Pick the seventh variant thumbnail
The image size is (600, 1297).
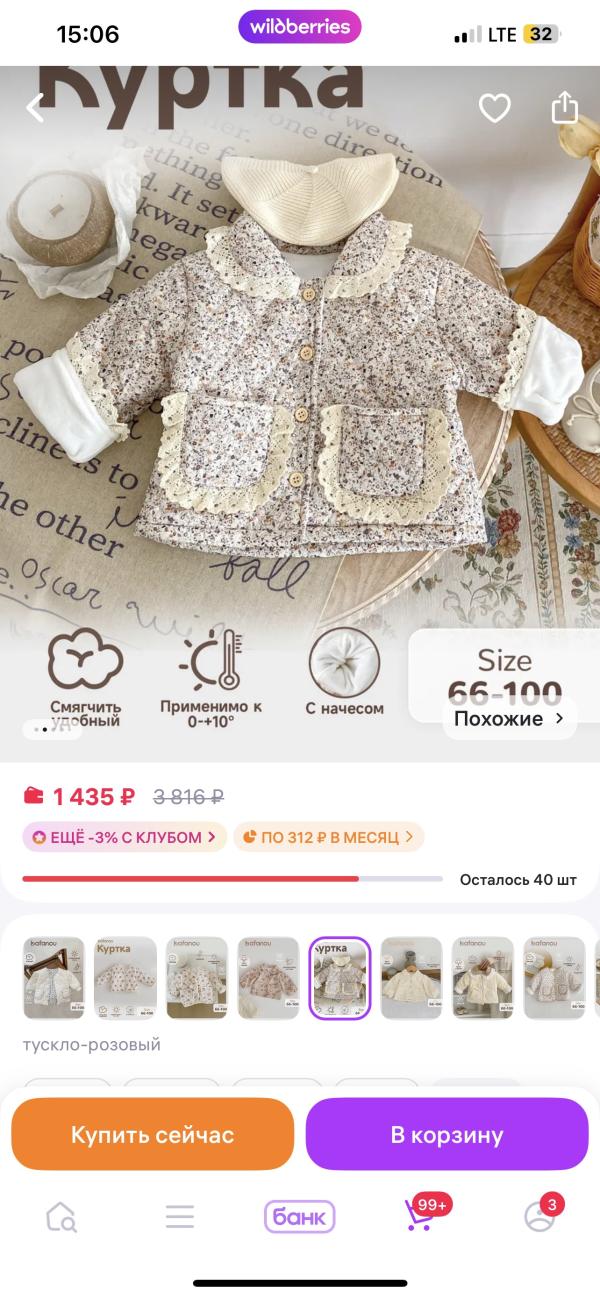pyautogui.click(x=483, y=978)
